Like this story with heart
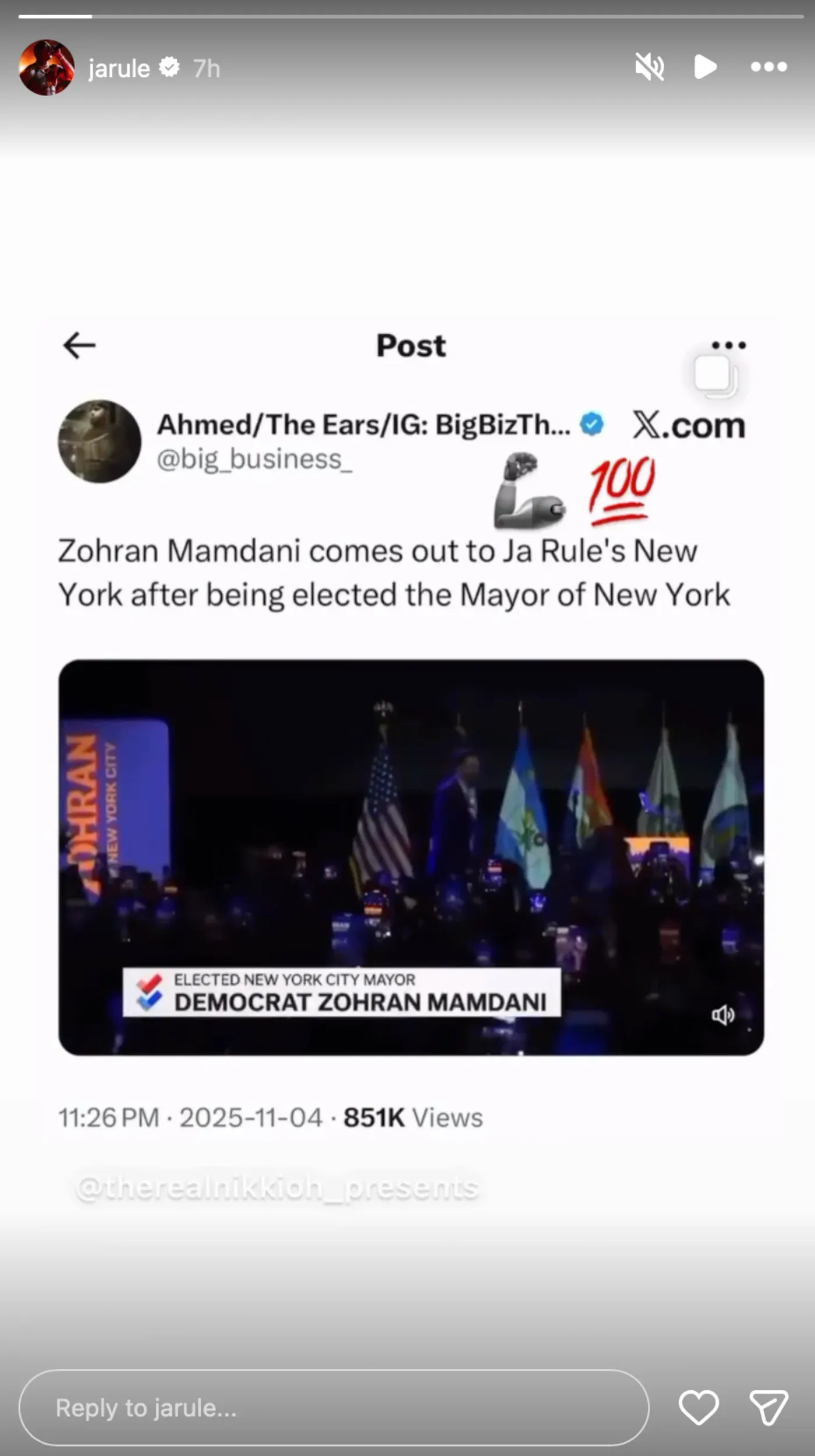The height and width of the screenshot is (1456, 815). (x=699, y=1408)
